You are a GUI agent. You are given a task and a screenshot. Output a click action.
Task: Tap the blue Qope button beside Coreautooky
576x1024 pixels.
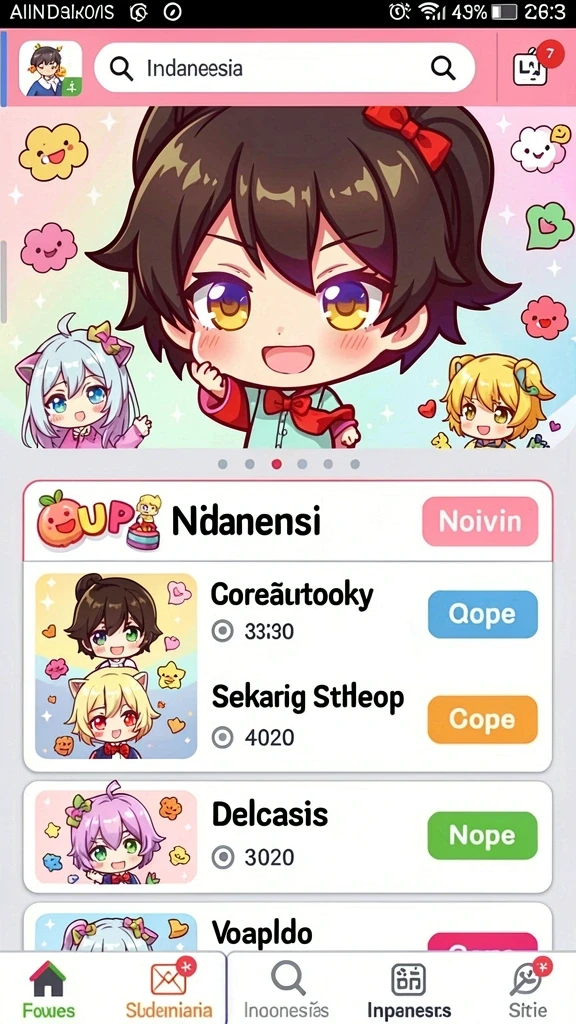(x=483, y=614)
